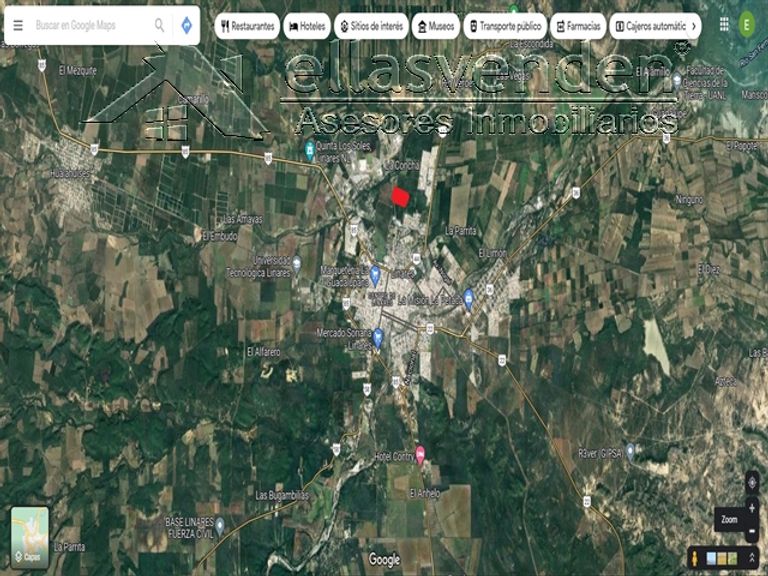Open the Capas layers switcher
Viewport: 768px width, 576px height.
[x=30, y=537]
